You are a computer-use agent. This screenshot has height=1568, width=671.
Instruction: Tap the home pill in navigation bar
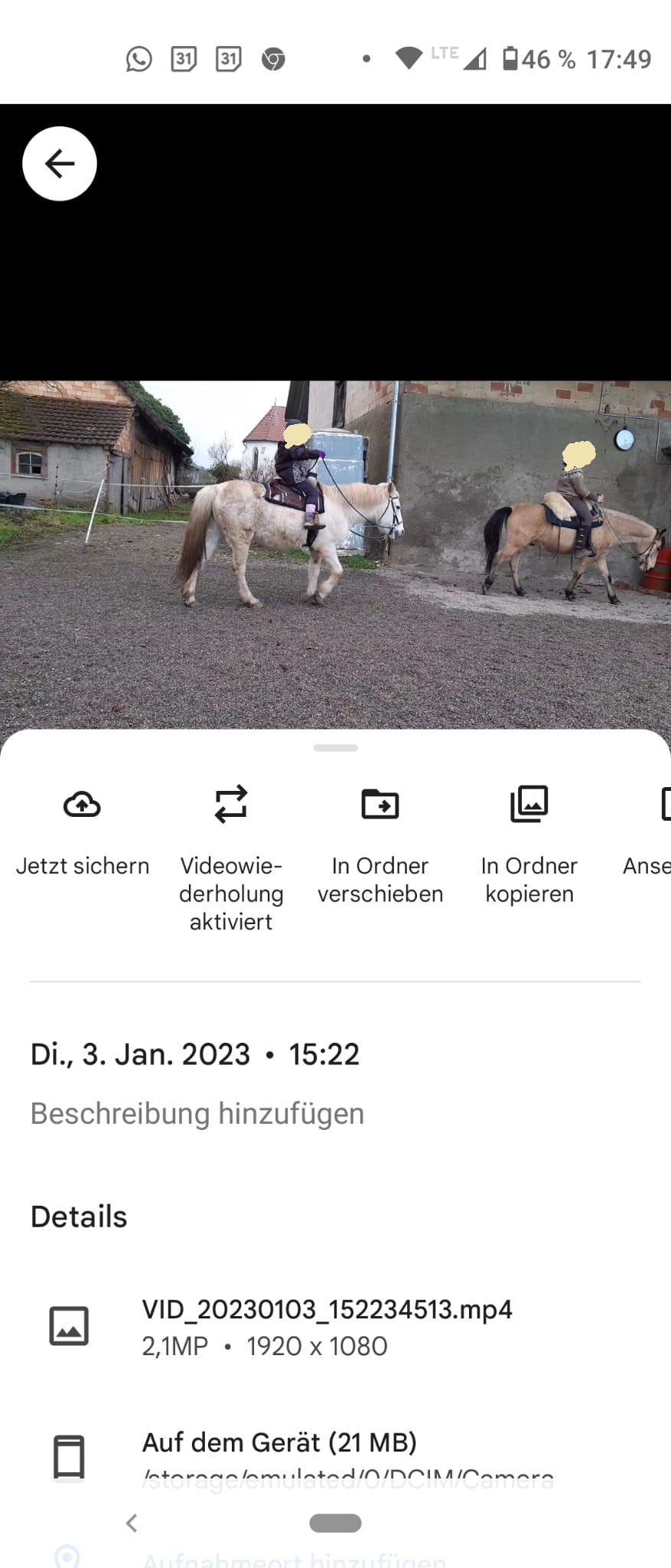click(335, 1523)
